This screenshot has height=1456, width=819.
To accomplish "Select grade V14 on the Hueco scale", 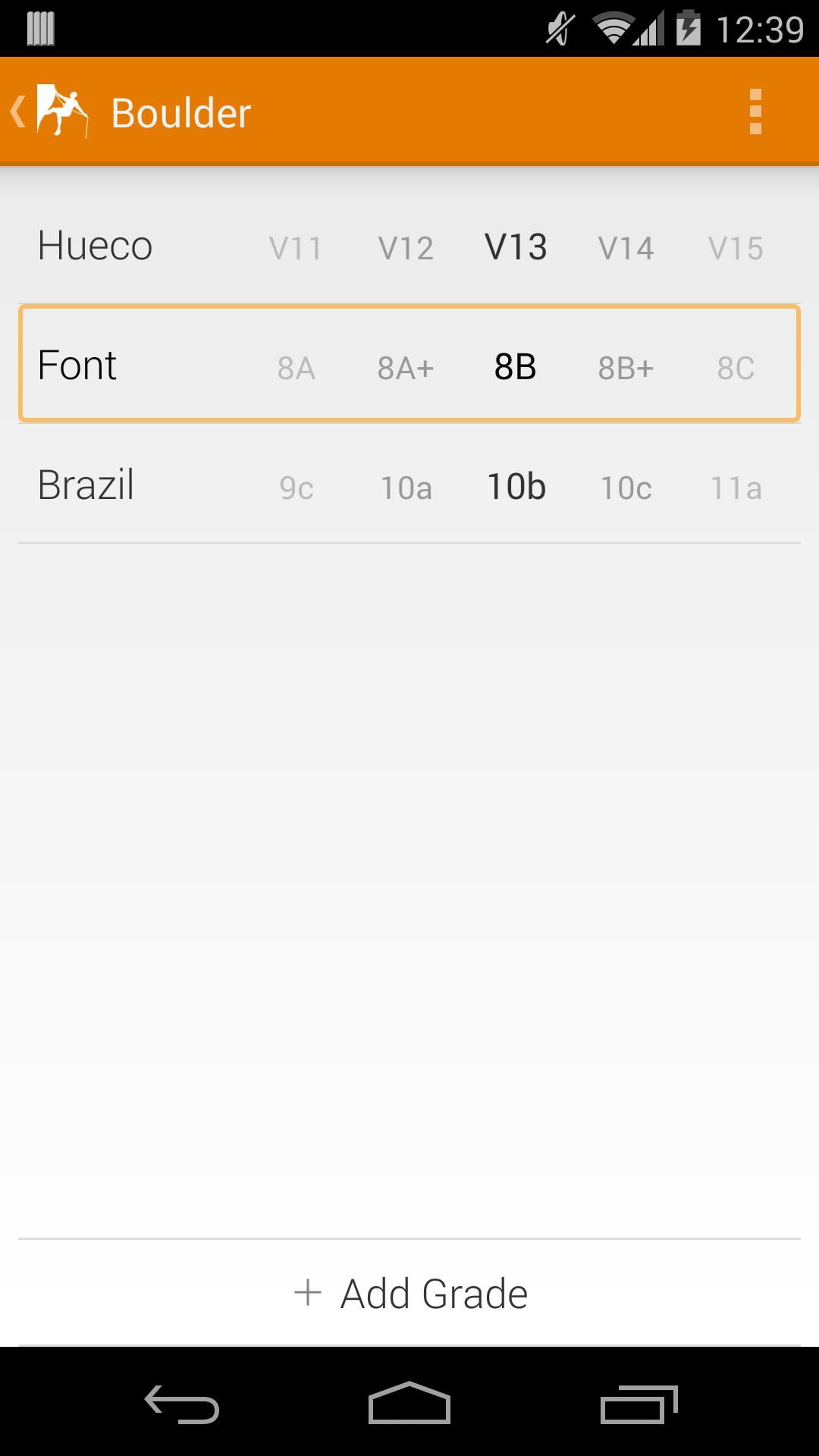I will coord(625,246).
